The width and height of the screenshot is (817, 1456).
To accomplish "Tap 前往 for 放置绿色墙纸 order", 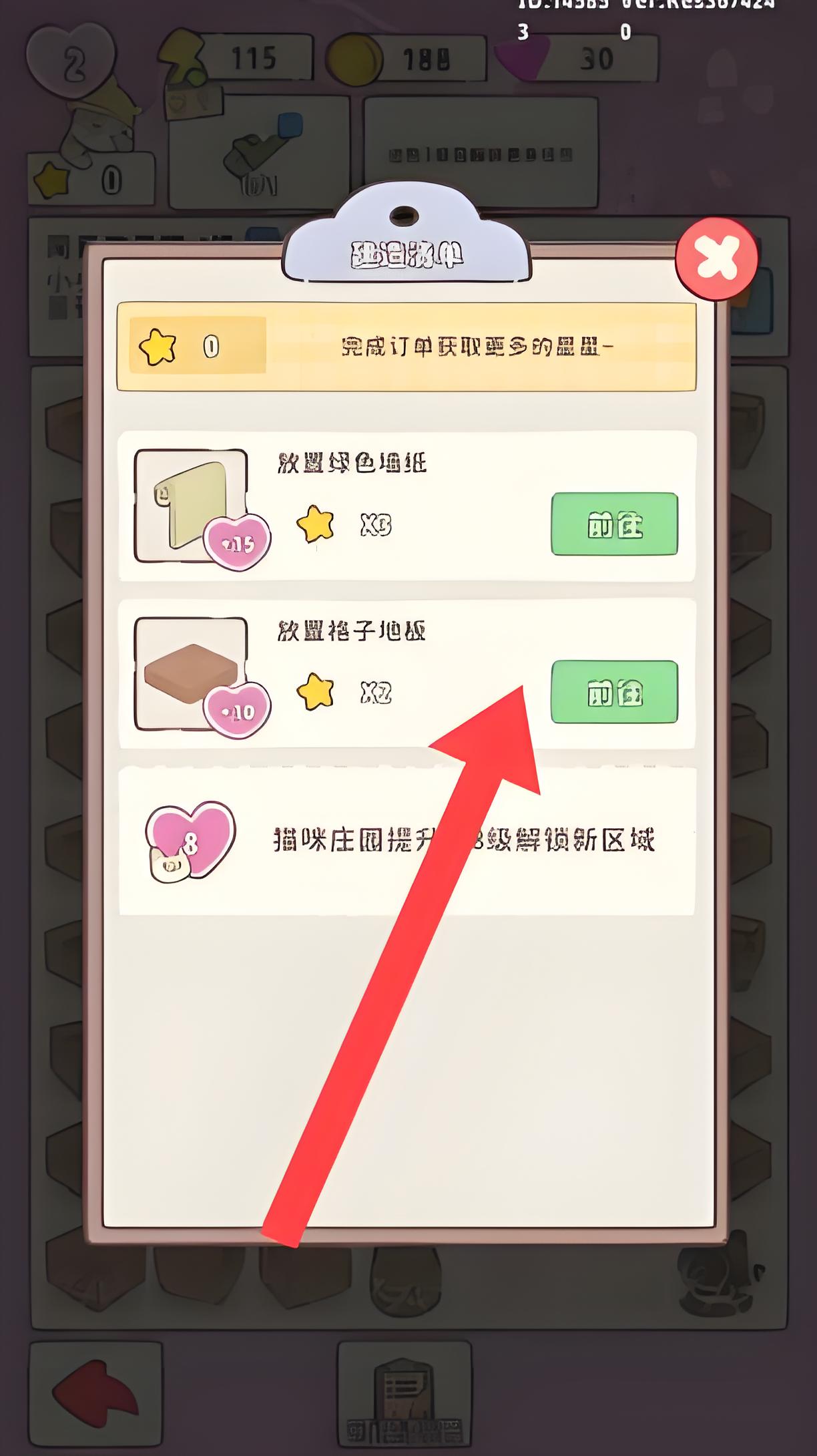I will pyautogui.click(x=614, y=524).
